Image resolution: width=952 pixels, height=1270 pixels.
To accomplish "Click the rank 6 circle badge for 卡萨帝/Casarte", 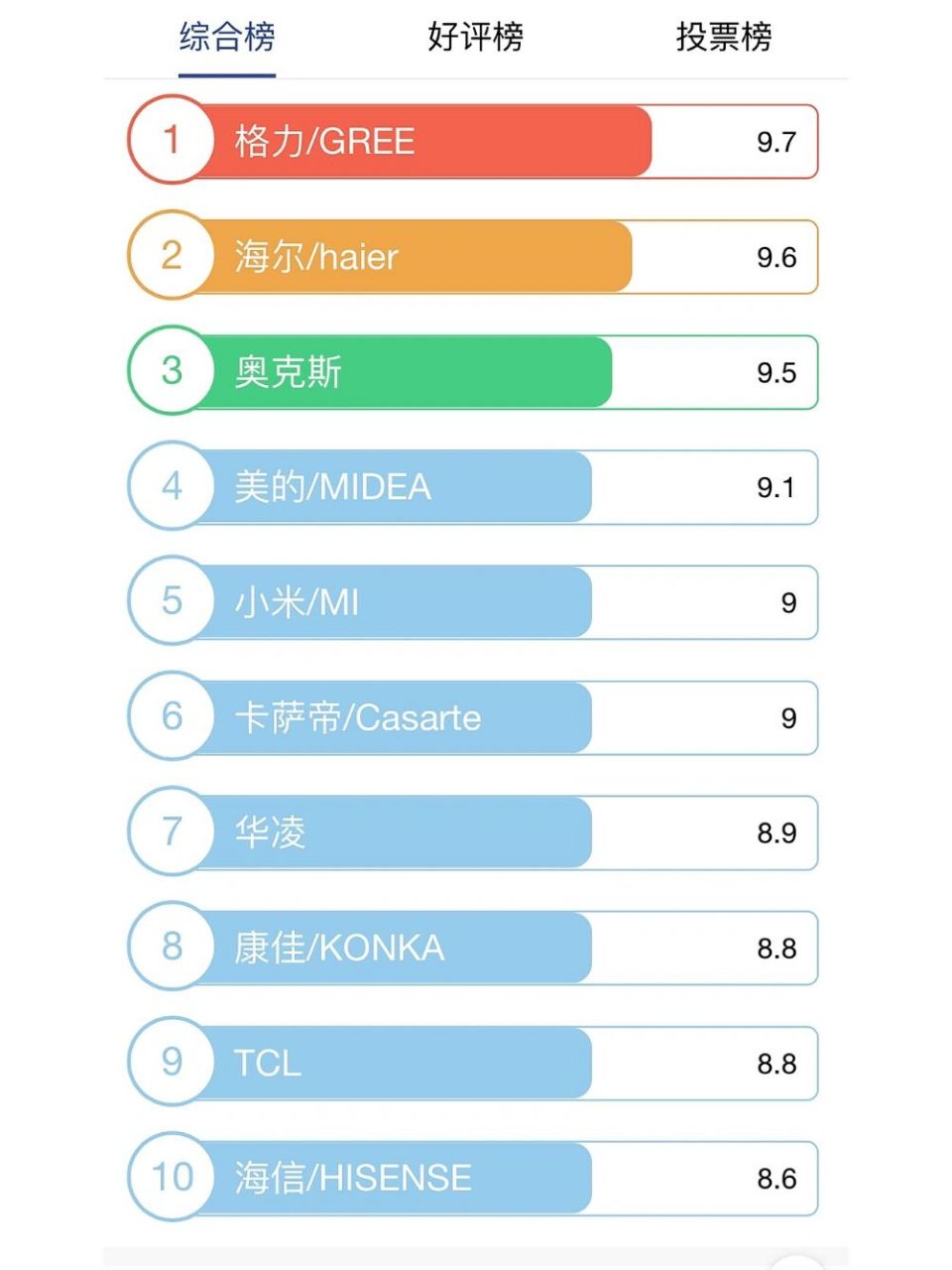I will click(x=174, y=717).
